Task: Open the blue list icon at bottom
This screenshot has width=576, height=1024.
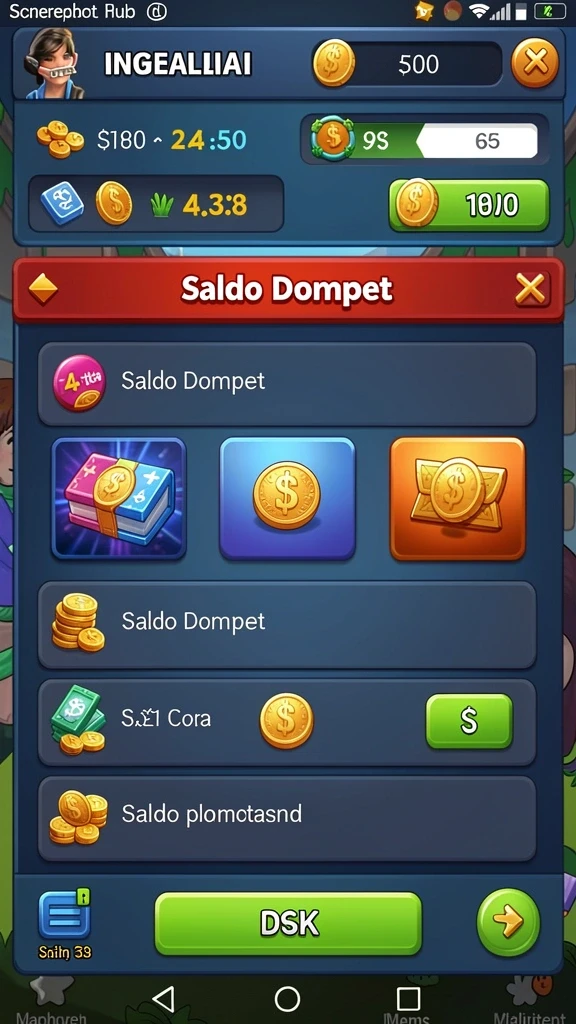Action: click(64, 915)
